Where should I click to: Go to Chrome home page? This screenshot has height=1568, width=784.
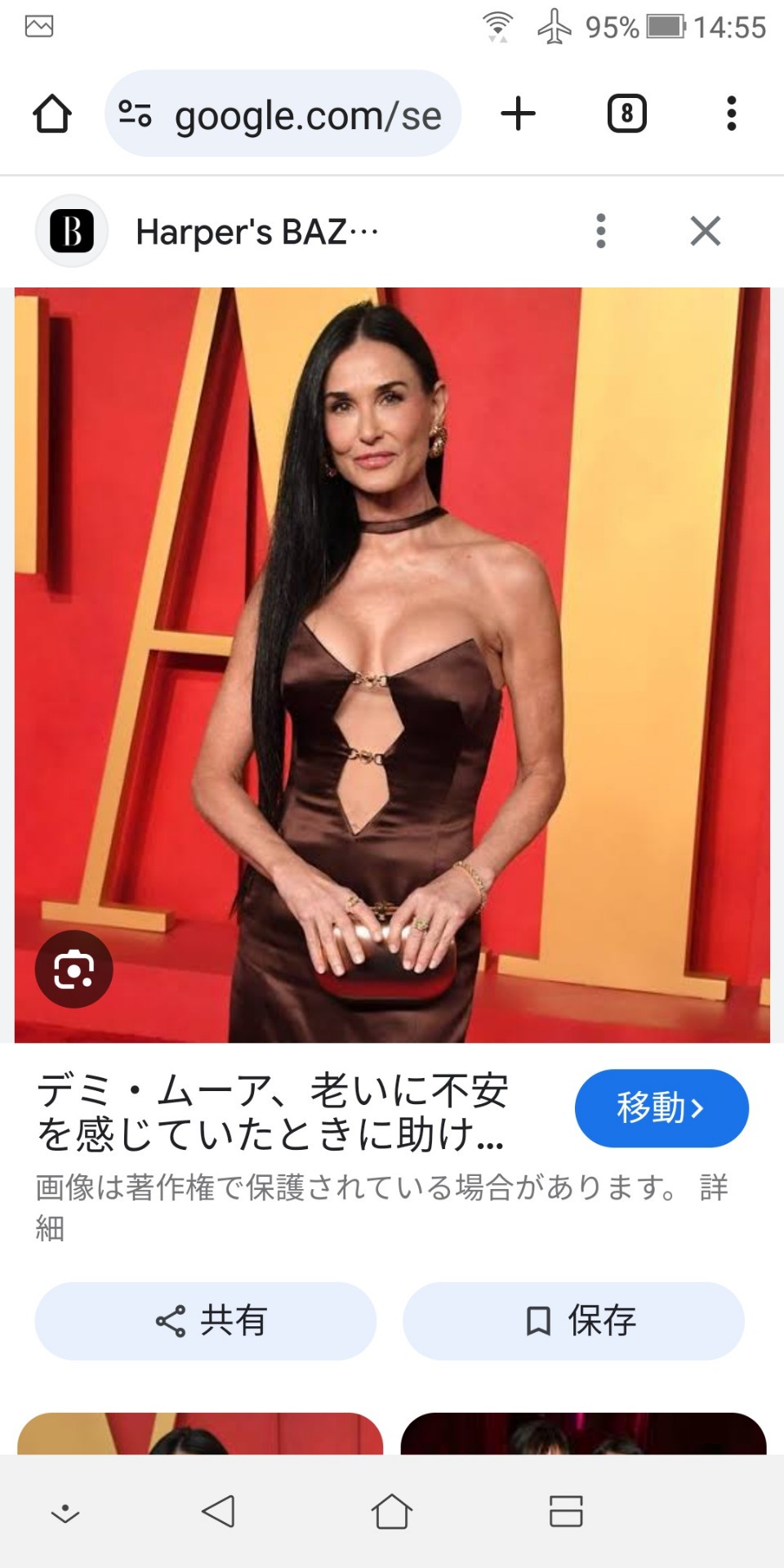(52, 114)
